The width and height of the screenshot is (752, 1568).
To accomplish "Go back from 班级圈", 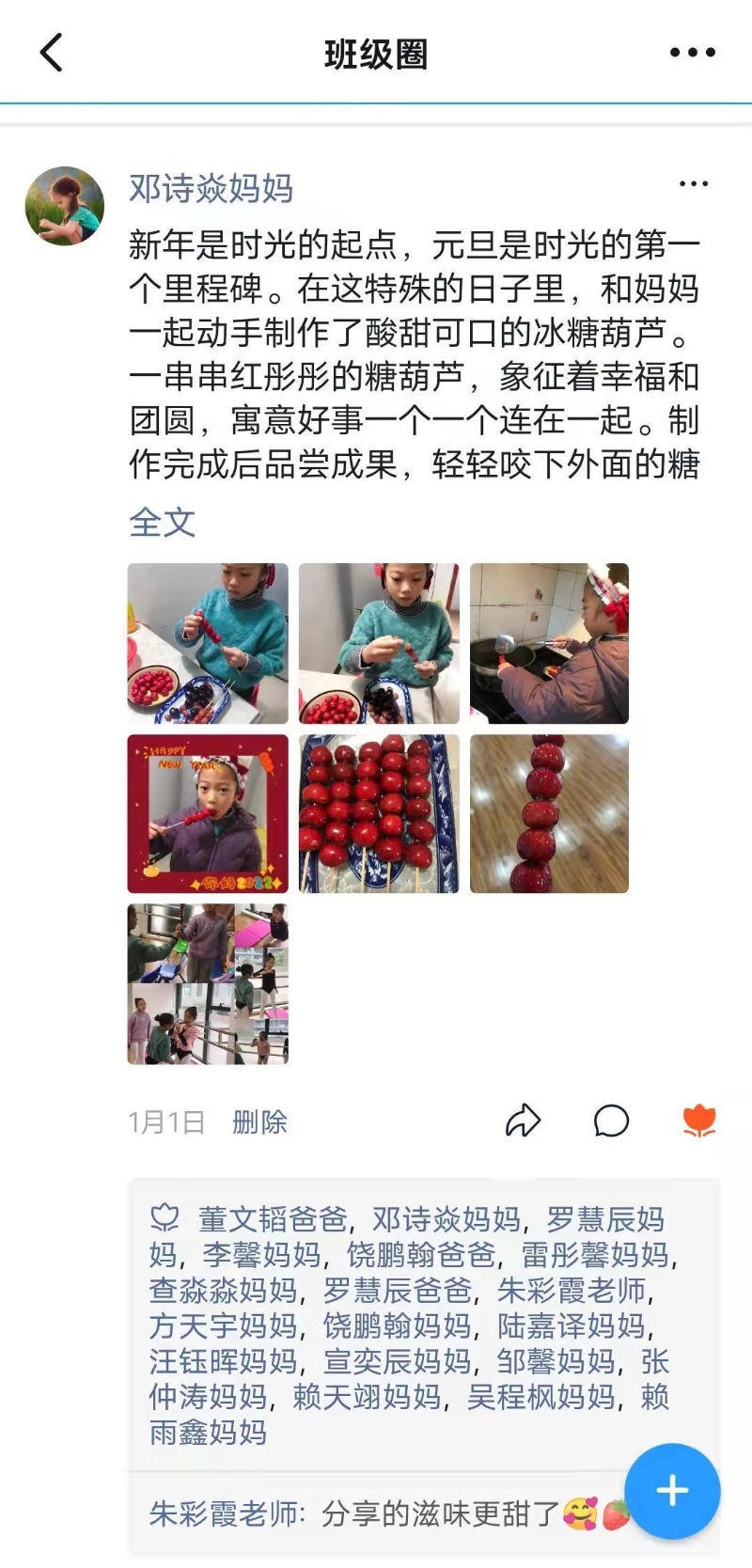I will 52,53.
